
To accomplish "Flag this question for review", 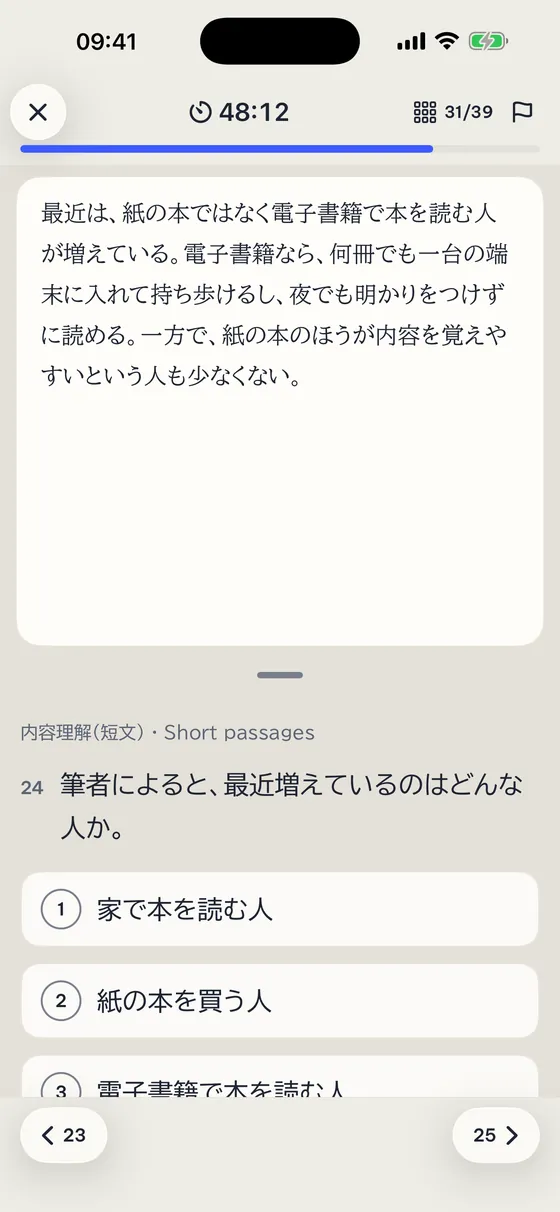I will coord(522,112).
